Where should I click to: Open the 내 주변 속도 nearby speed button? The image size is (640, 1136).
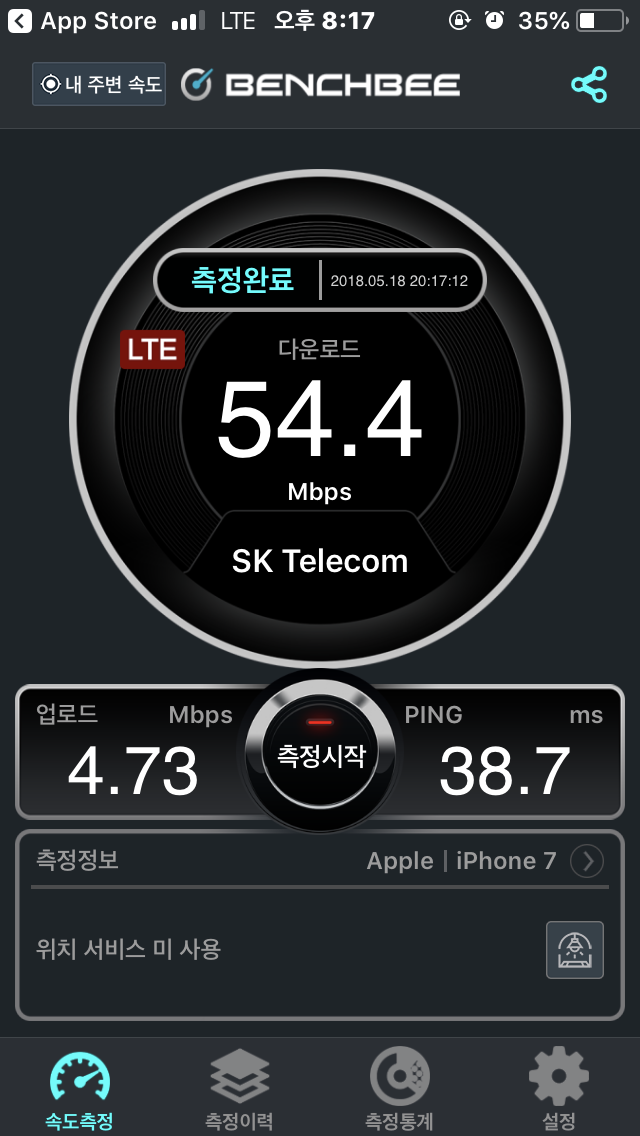[99, 85]
